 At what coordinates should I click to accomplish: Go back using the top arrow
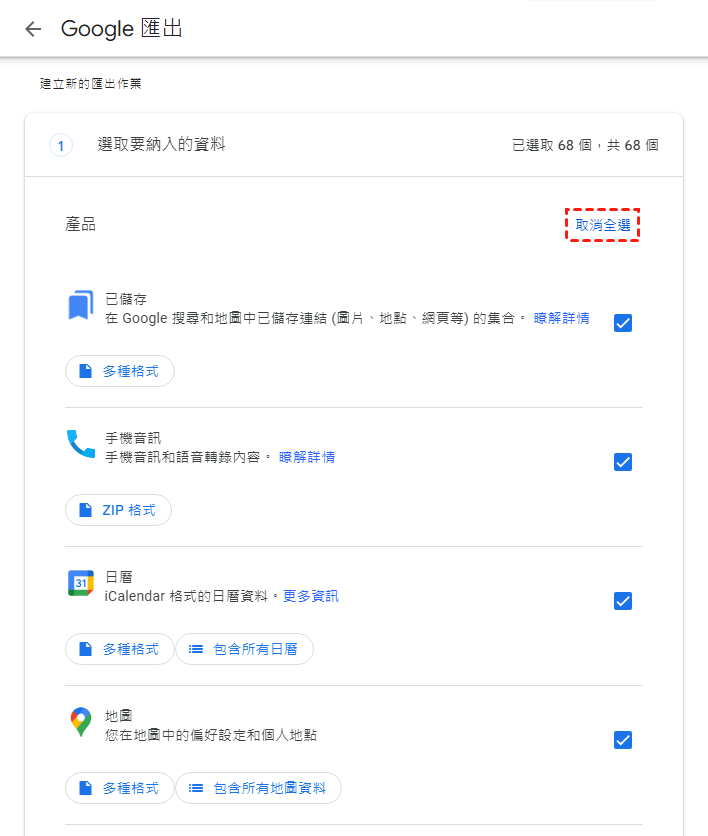click(x=33, y=29)
